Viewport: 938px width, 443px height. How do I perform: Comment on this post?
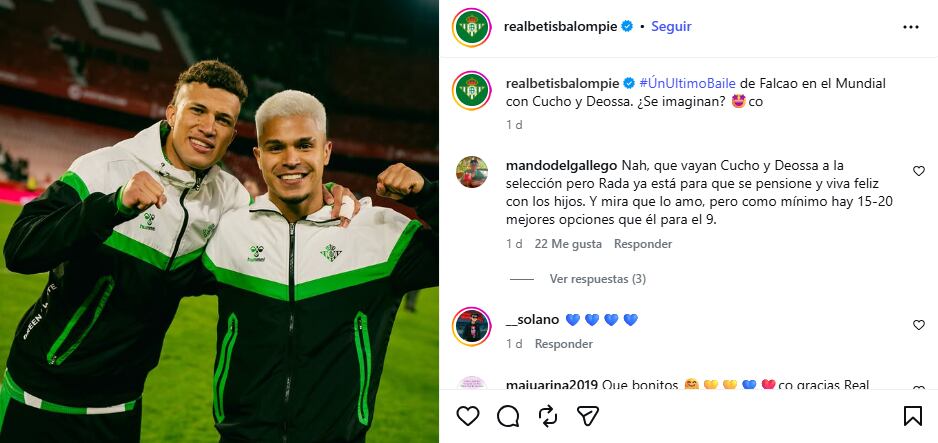coord(508,415)
